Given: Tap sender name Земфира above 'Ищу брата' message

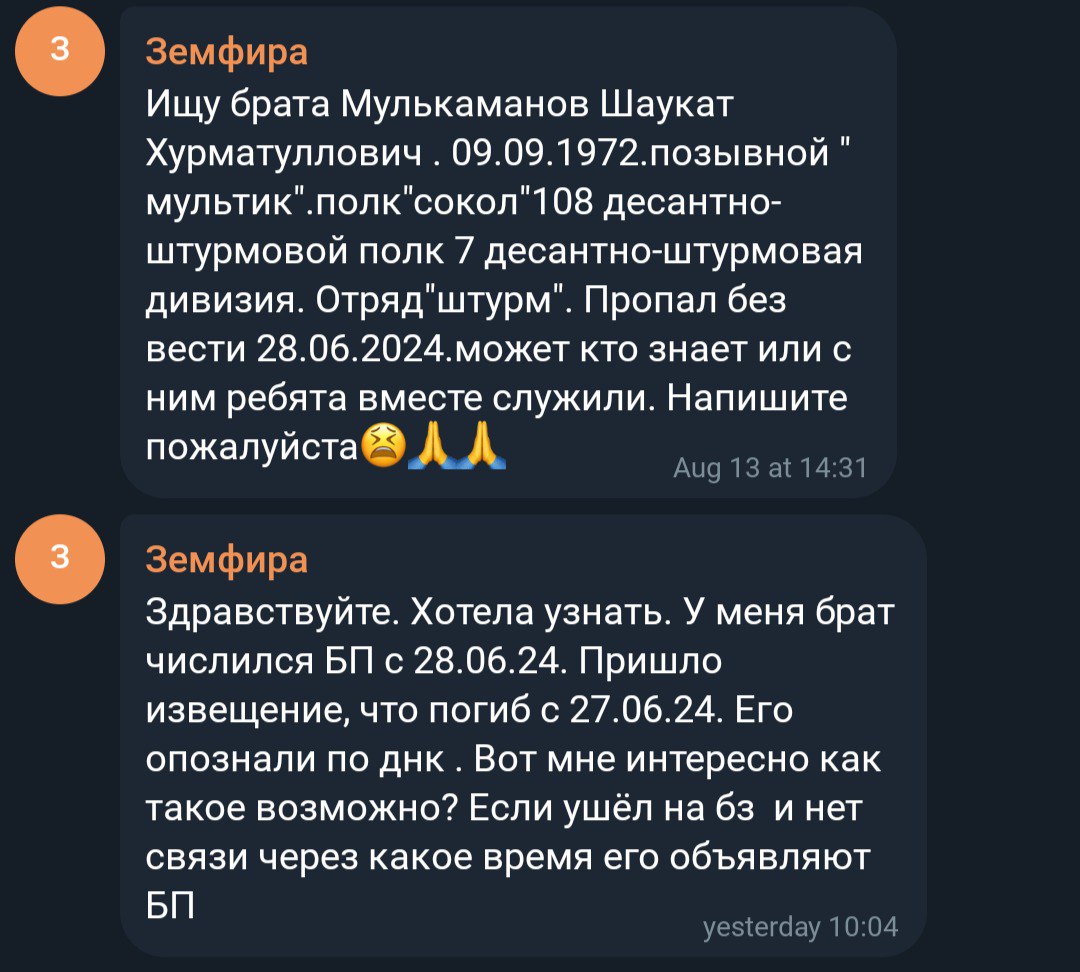Looking at the screenshot, I should click(227, 51).
